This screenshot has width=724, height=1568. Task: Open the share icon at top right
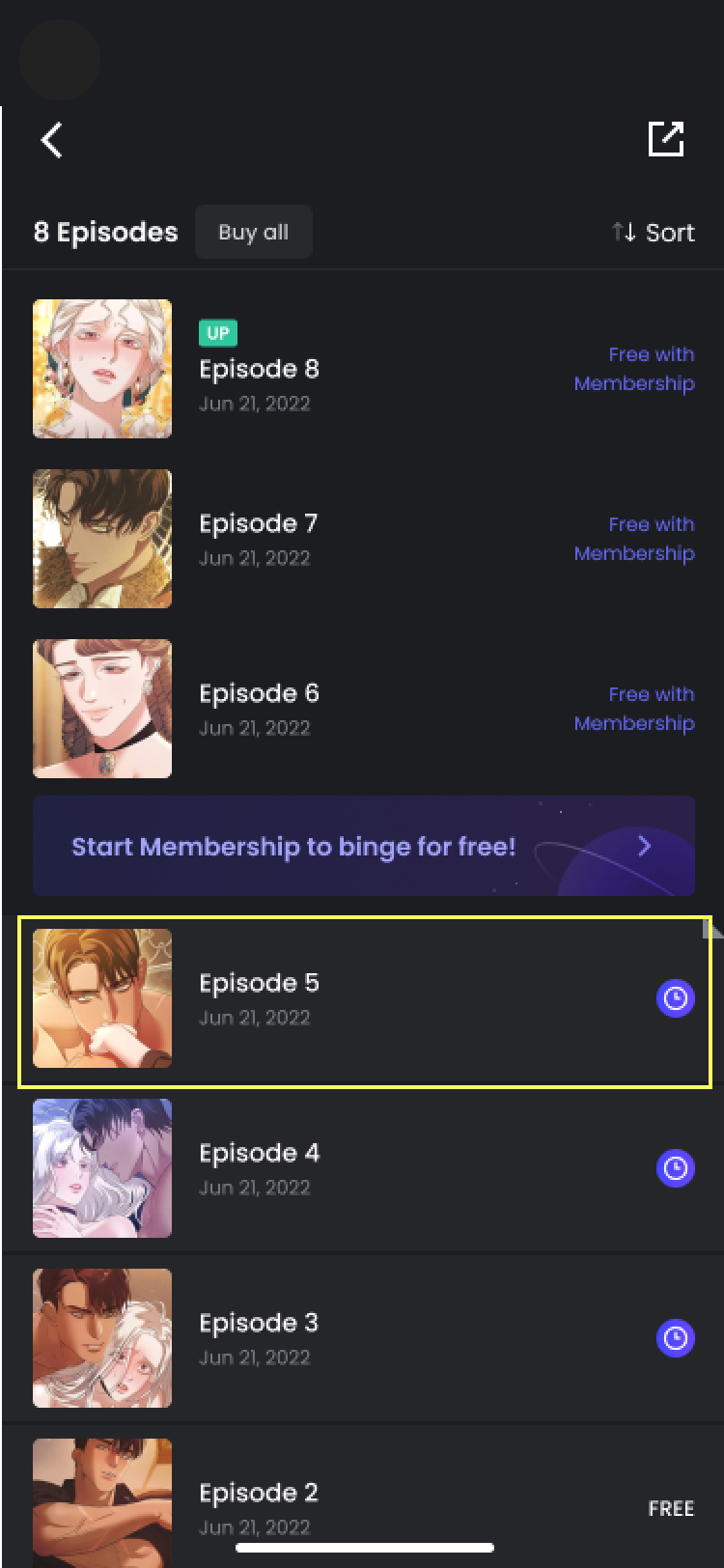pos(666,138)
